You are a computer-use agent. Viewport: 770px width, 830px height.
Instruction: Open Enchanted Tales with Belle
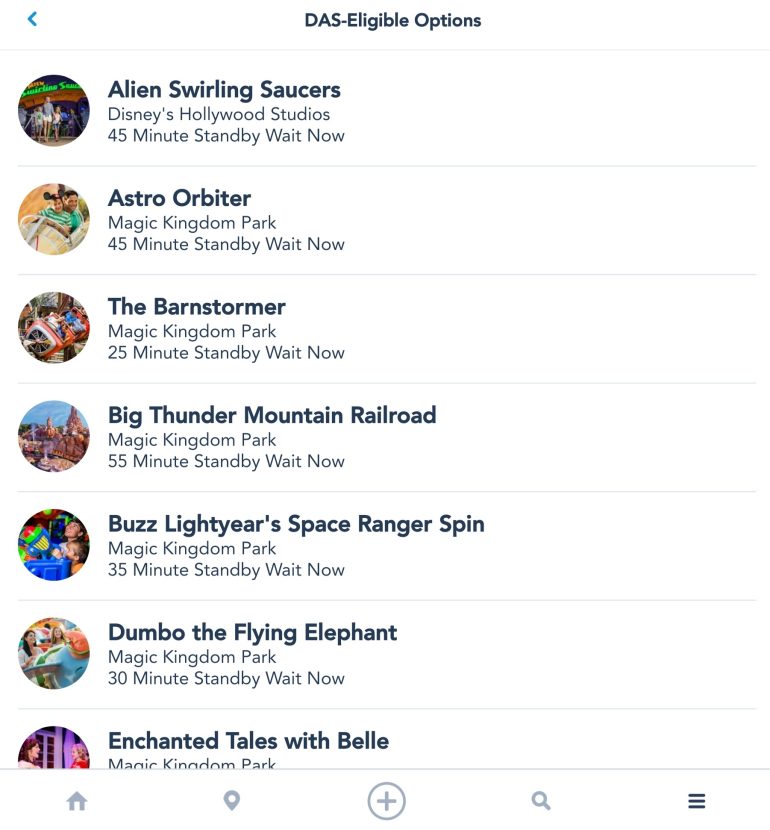[x=248, y=741]
